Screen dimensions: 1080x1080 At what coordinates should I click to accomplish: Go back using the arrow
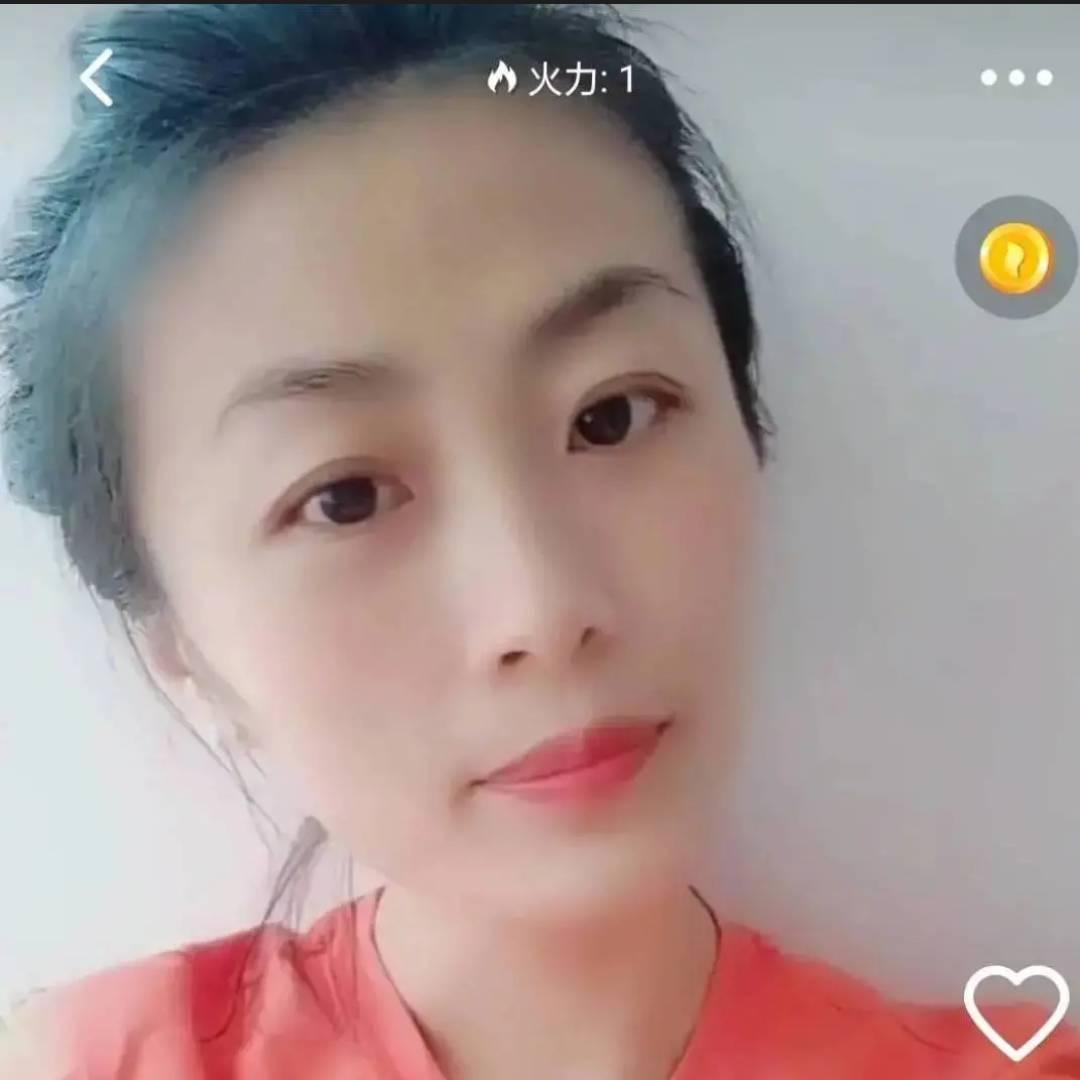coord(97,78)
